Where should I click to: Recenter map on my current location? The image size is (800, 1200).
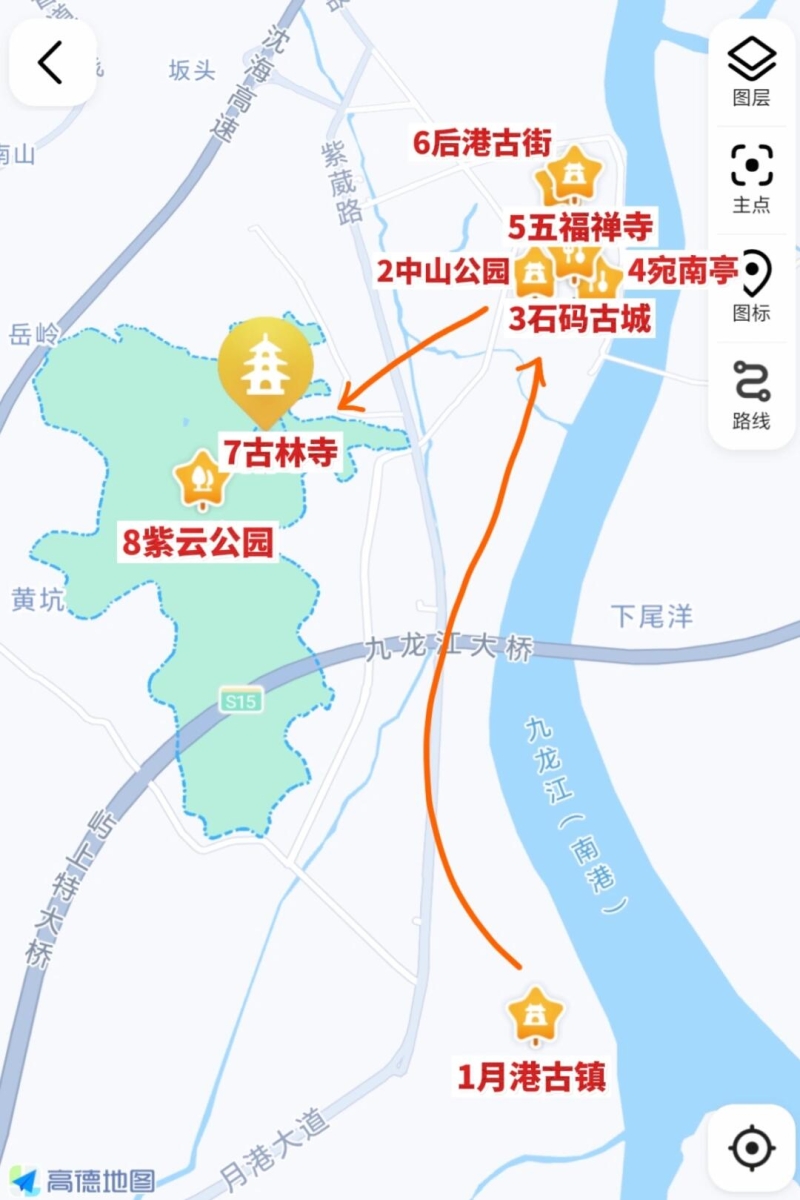point(751,1148)
